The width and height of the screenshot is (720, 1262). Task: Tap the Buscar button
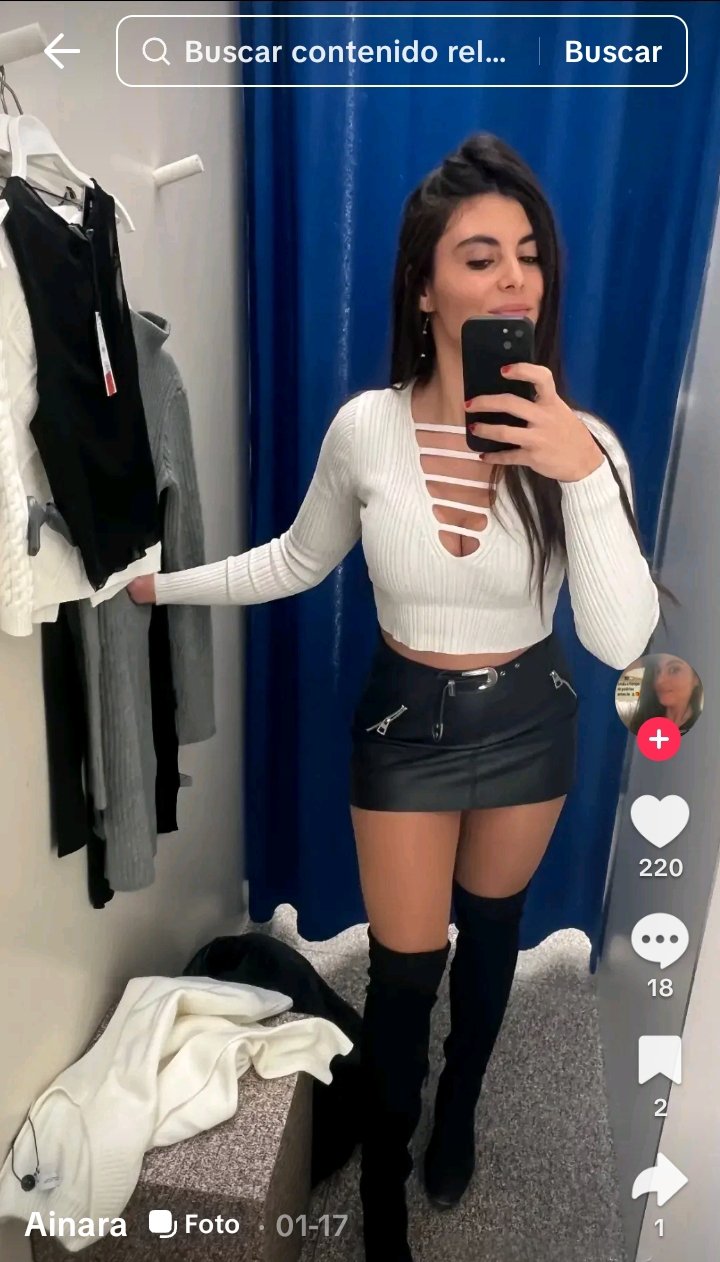click(613, 52)
